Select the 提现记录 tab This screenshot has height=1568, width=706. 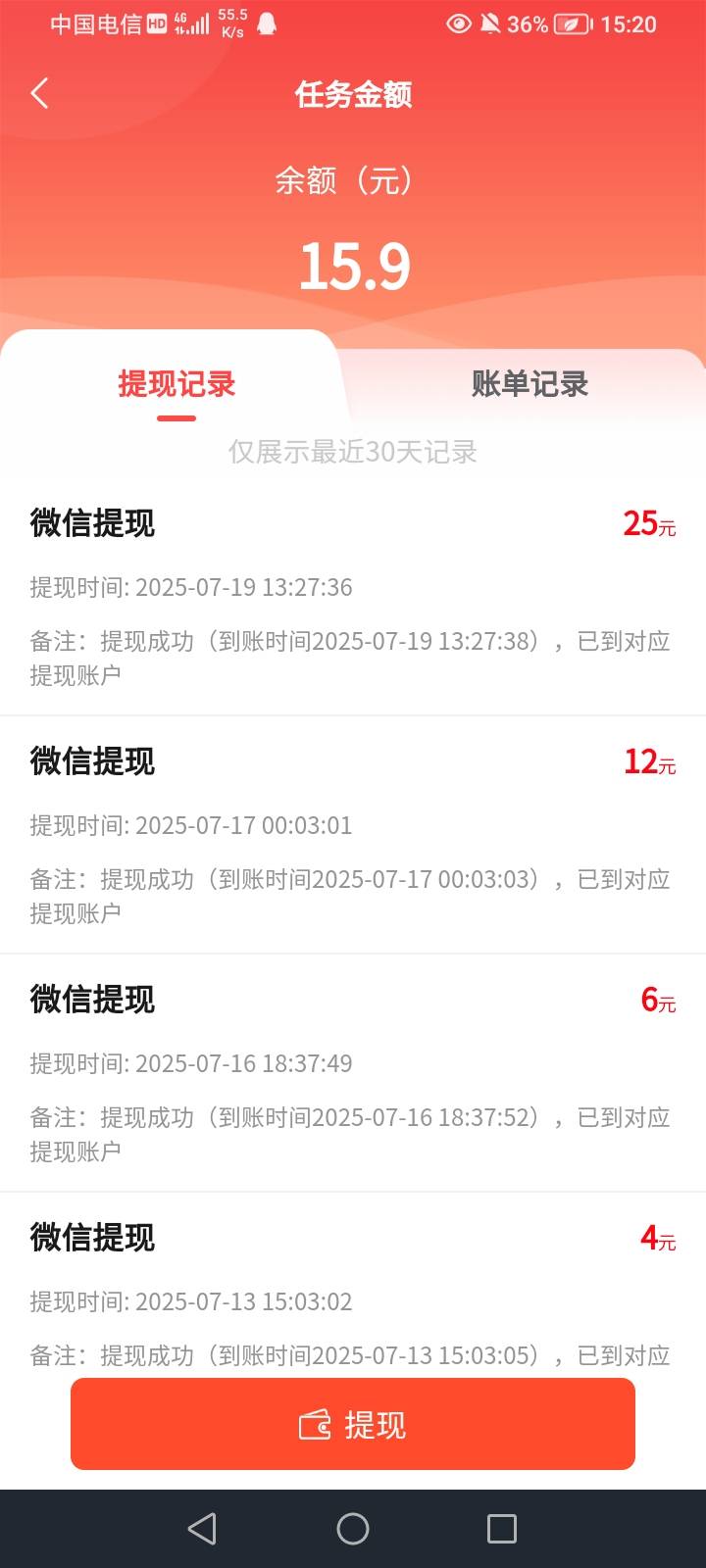pyautogui.click(x=176, y=384)
